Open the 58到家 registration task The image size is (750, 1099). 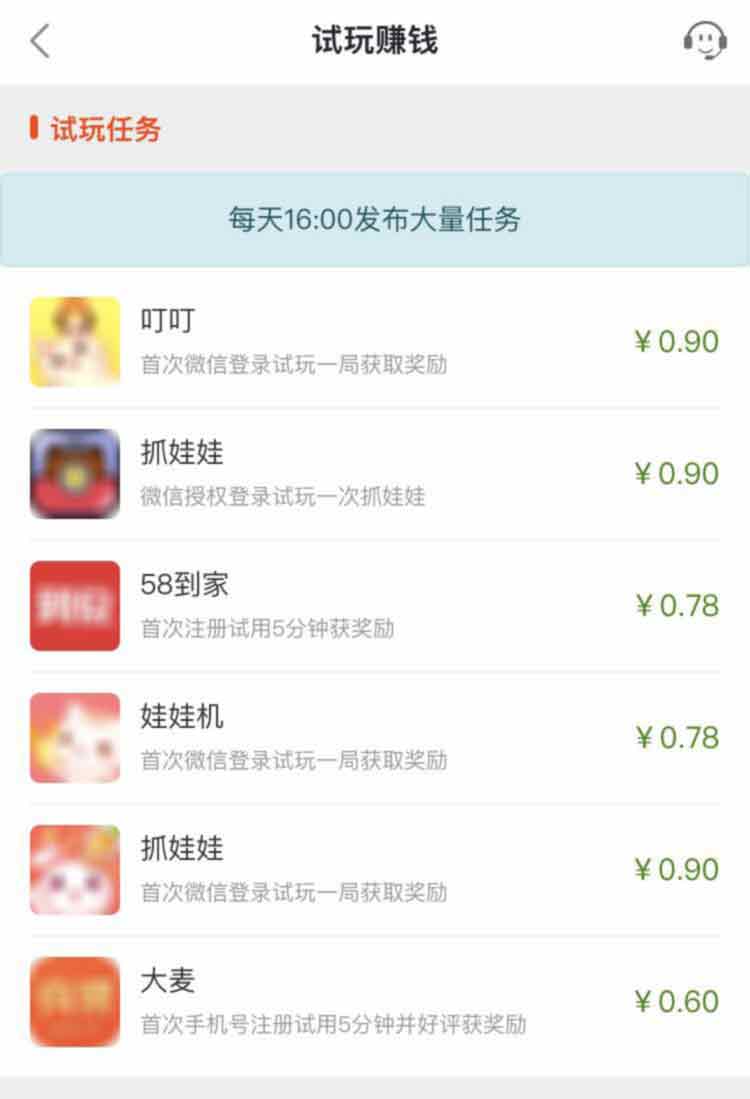pyautogui.click(x=374, y=606)
